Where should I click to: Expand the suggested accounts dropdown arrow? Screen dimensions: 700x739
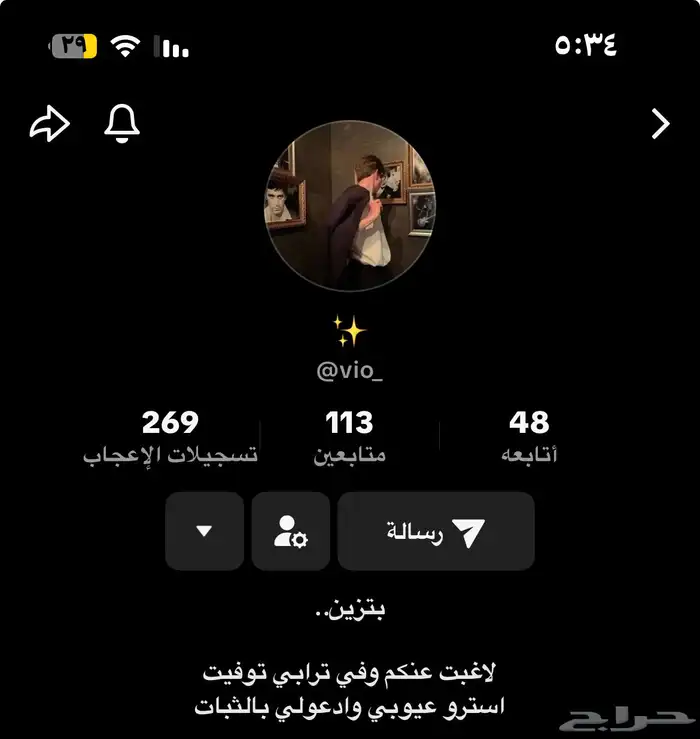(205, 531)
